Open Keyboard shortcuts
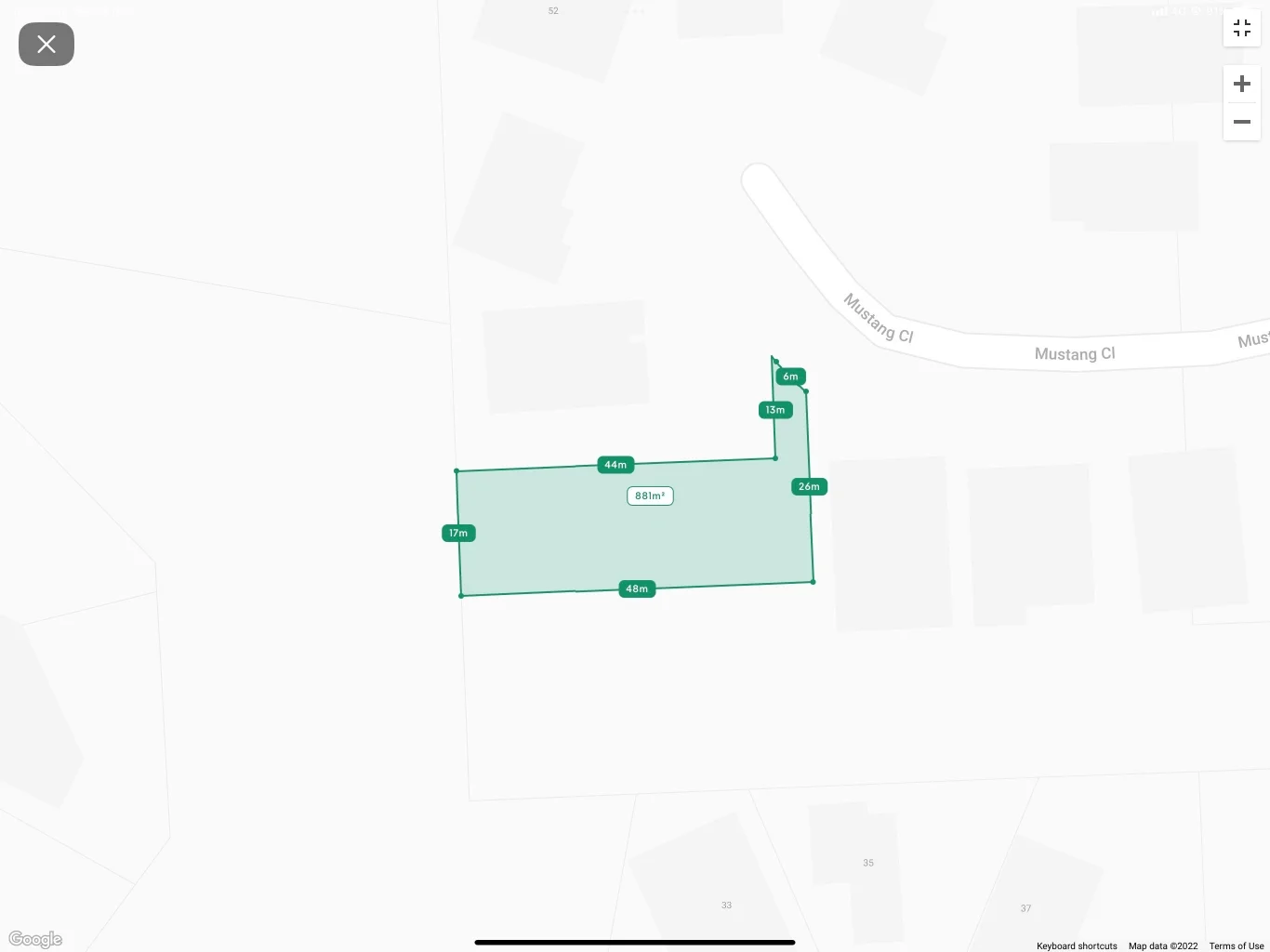The image size is (1270, 952). tap(1077, 945)
